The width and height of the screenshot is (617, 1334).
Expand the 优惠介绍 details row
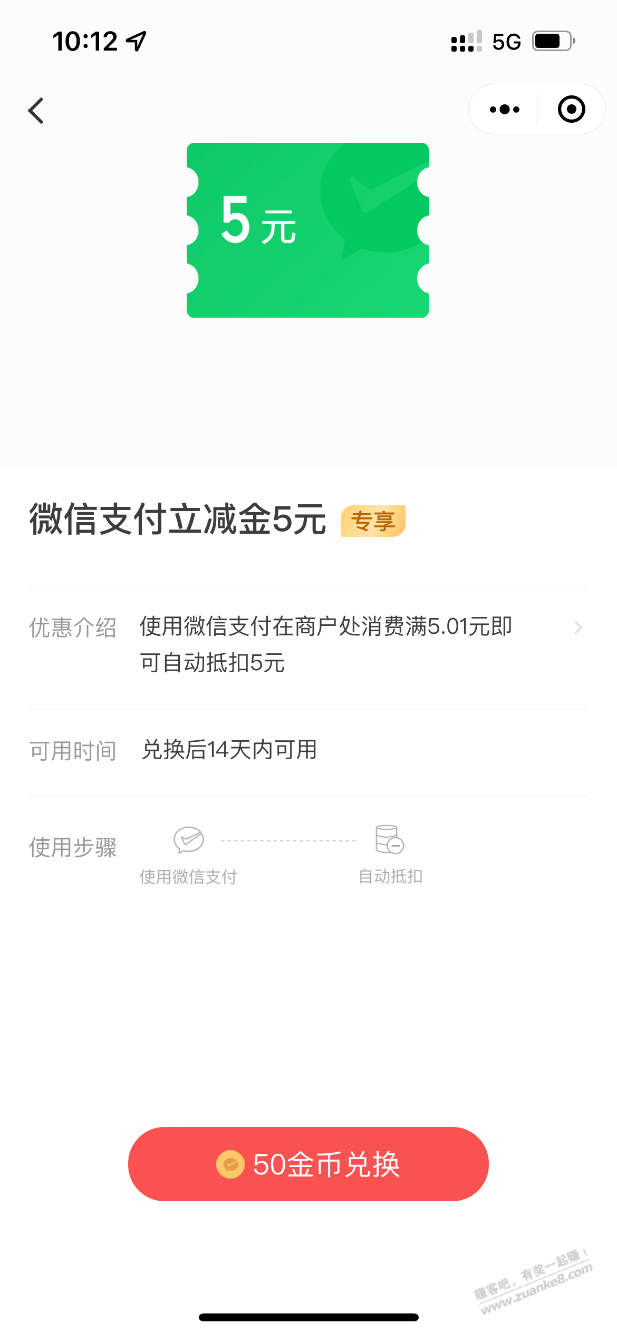coord(308,646)
